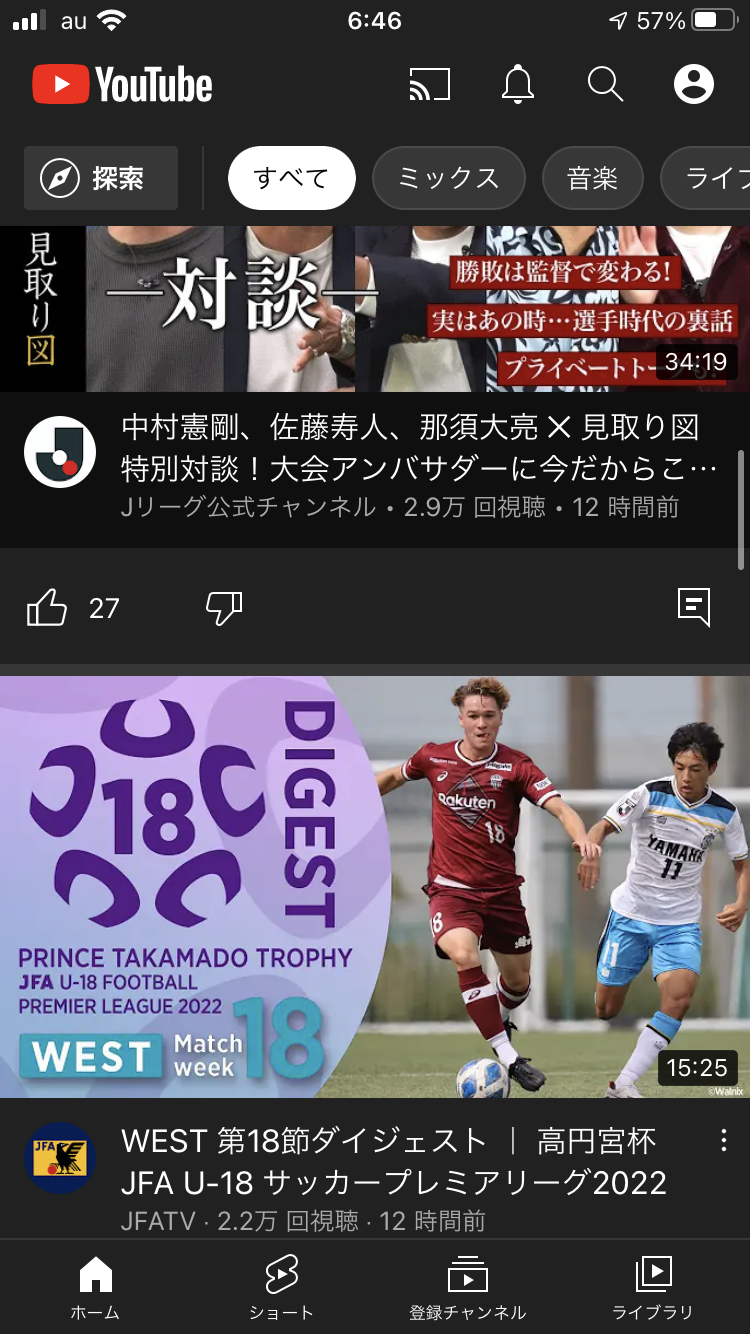Viewport: 750px width, 1334px height.
Task: Switch to the ショート tab
Action: point(281,1288)
